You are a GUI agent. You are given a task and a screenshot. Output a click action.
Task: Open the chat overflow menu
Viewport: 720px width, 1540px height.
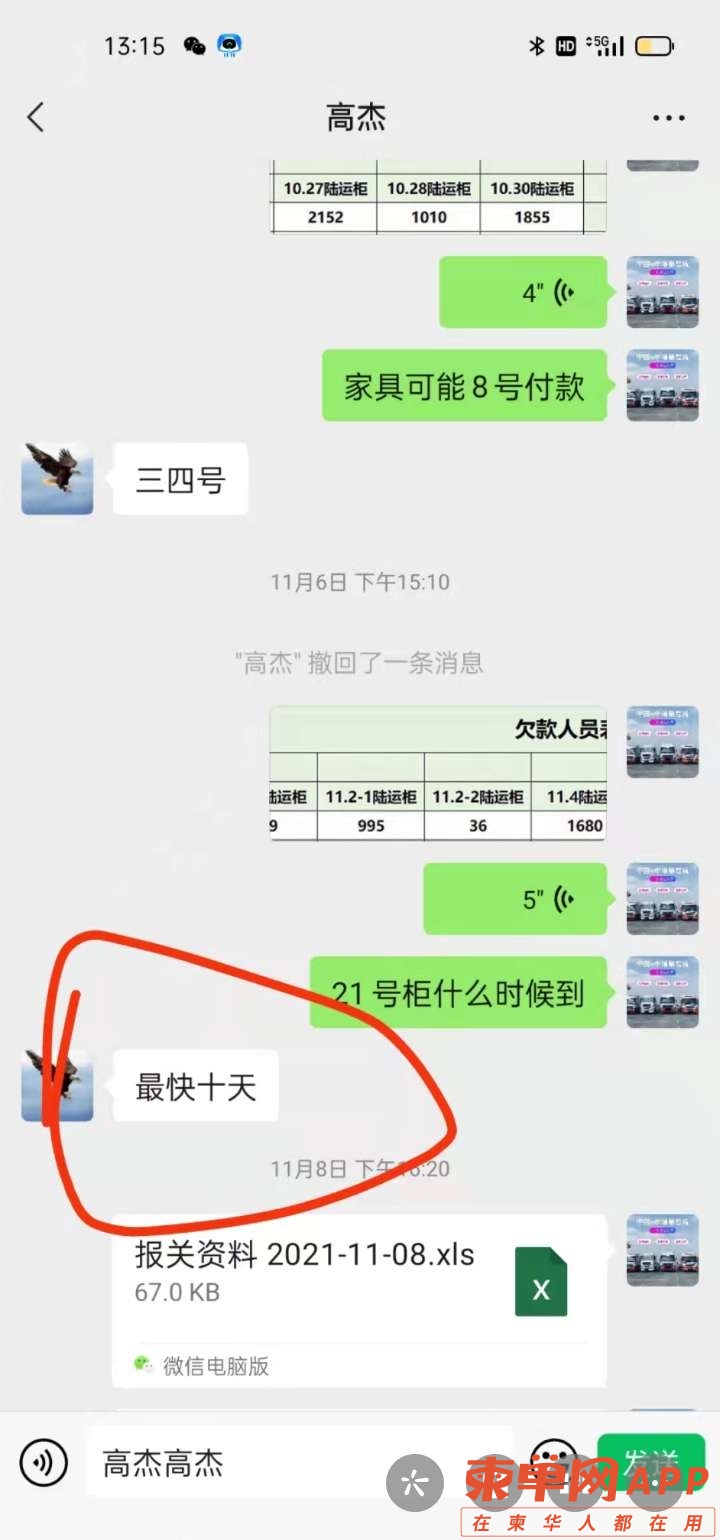668,118
